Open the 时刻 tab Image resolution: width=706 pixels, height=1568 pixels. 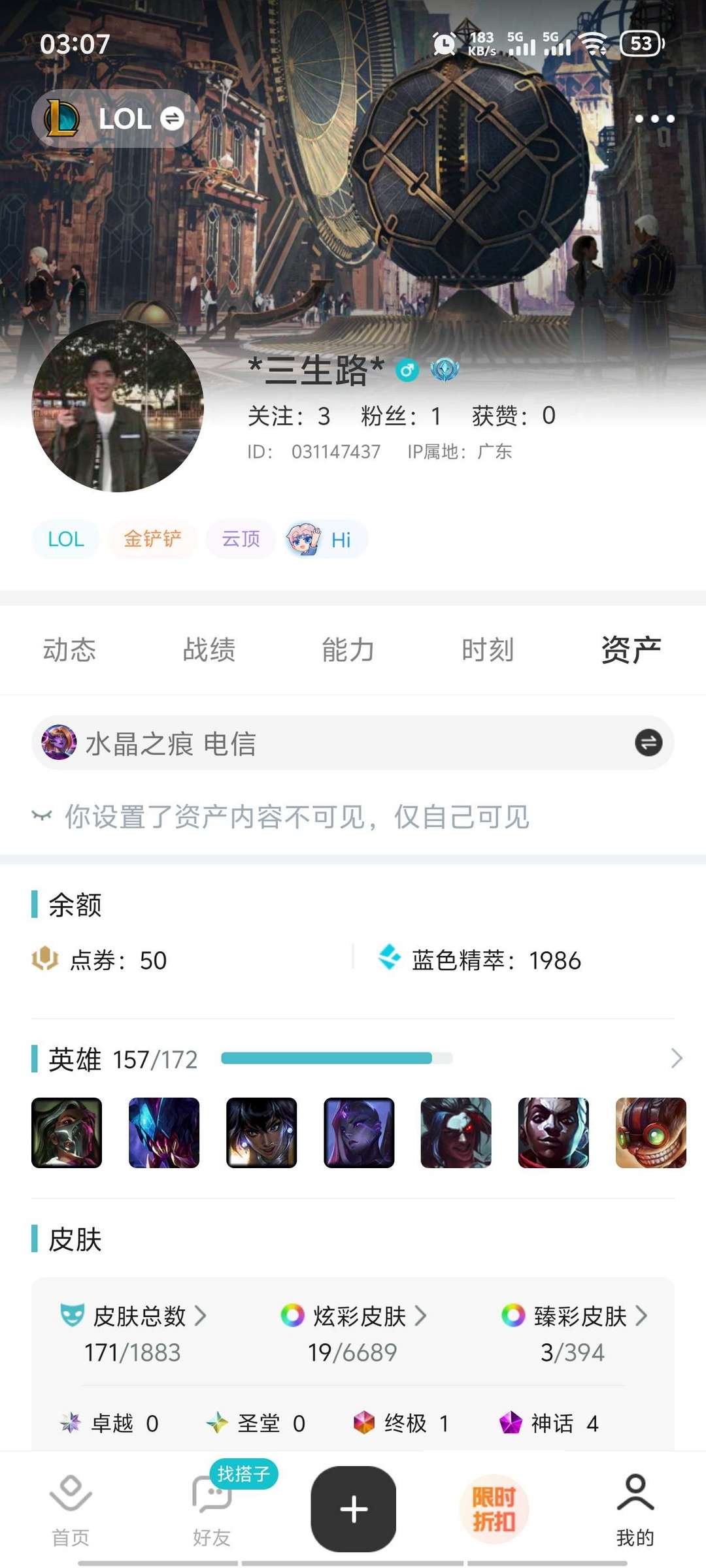(x=487, y=649)
